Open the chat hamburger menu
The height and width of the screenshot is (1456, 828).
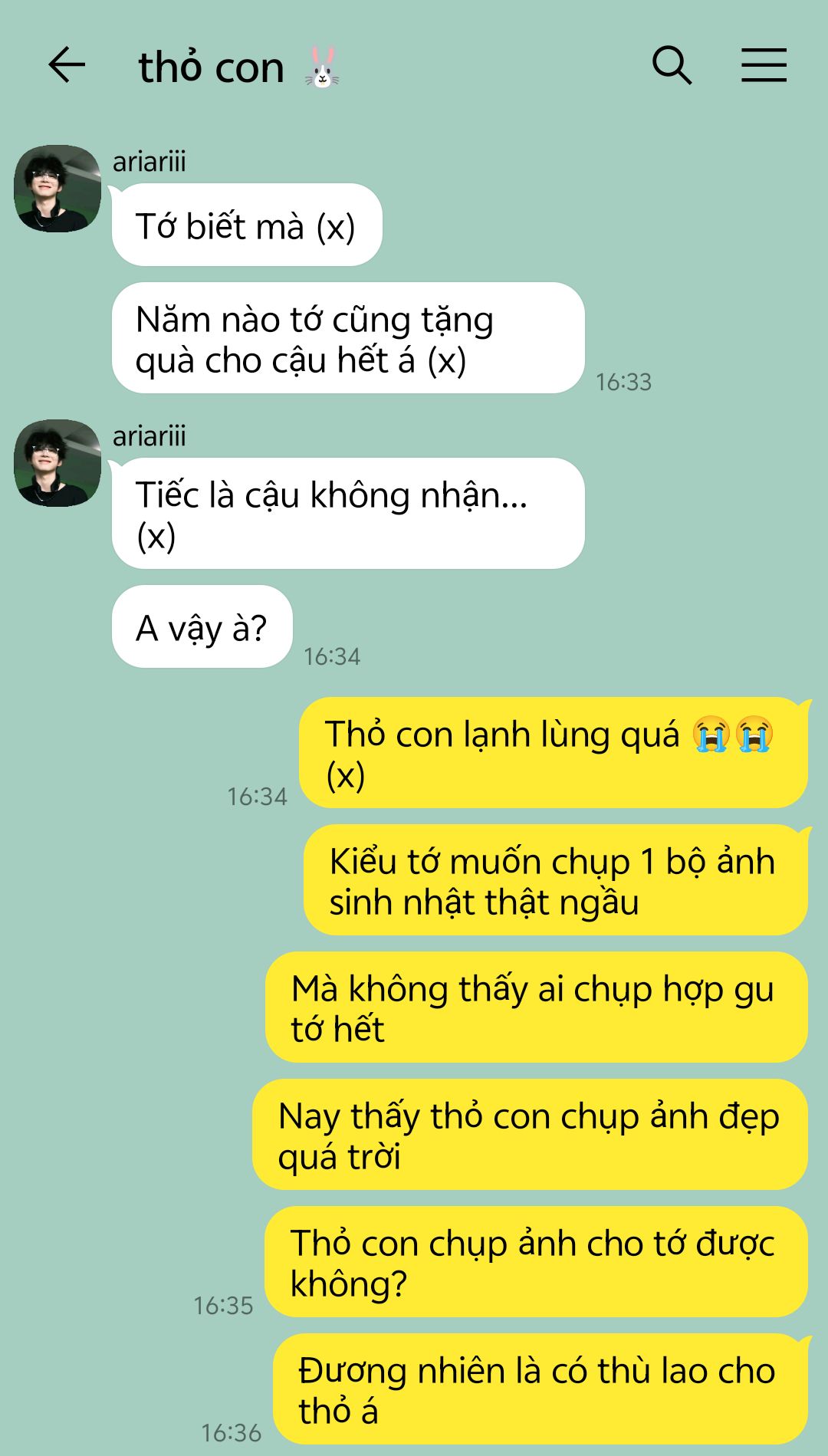point(764,65)
